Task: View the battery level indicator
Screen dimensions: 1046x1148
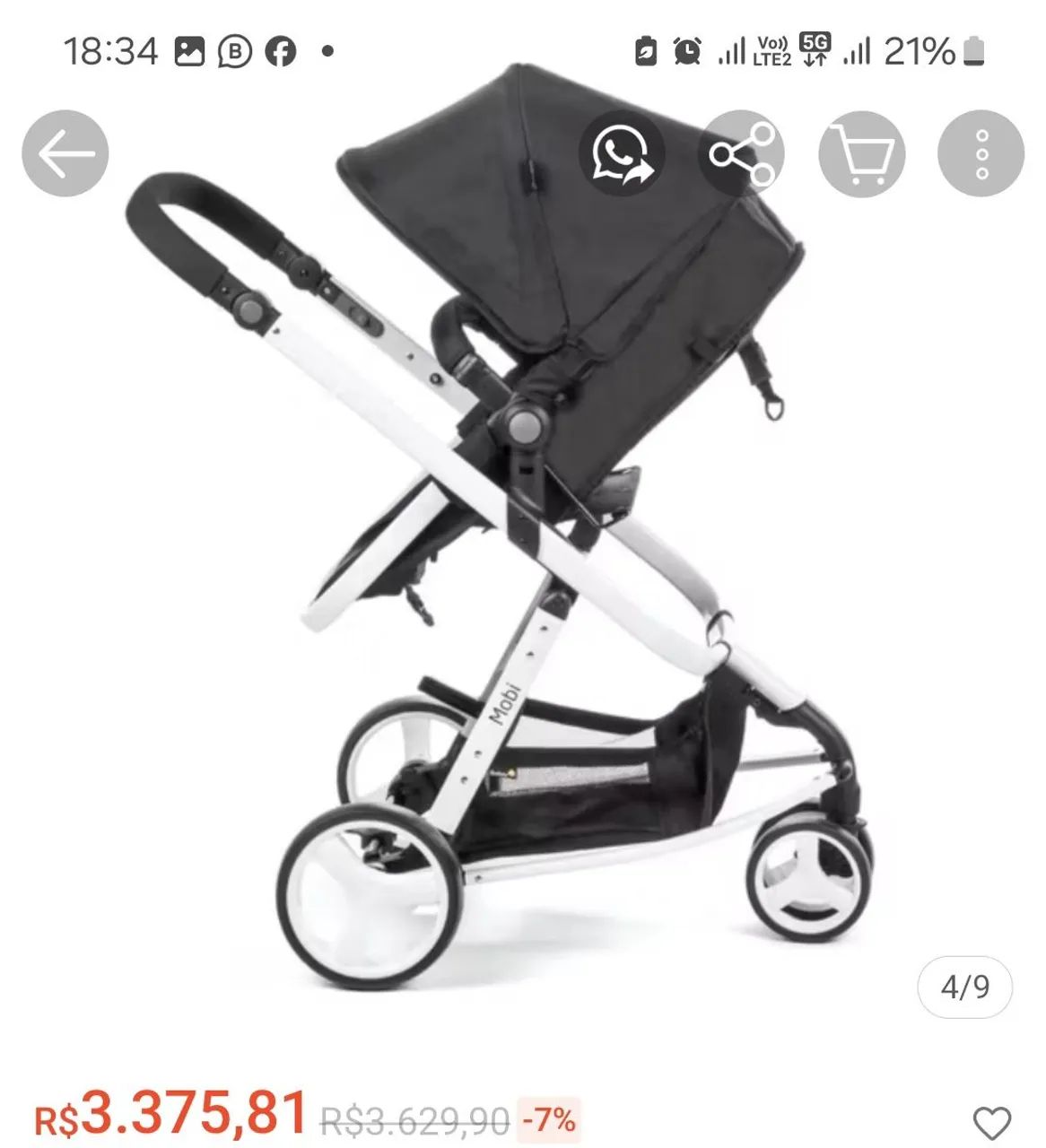Action: [x=972, y=49]
